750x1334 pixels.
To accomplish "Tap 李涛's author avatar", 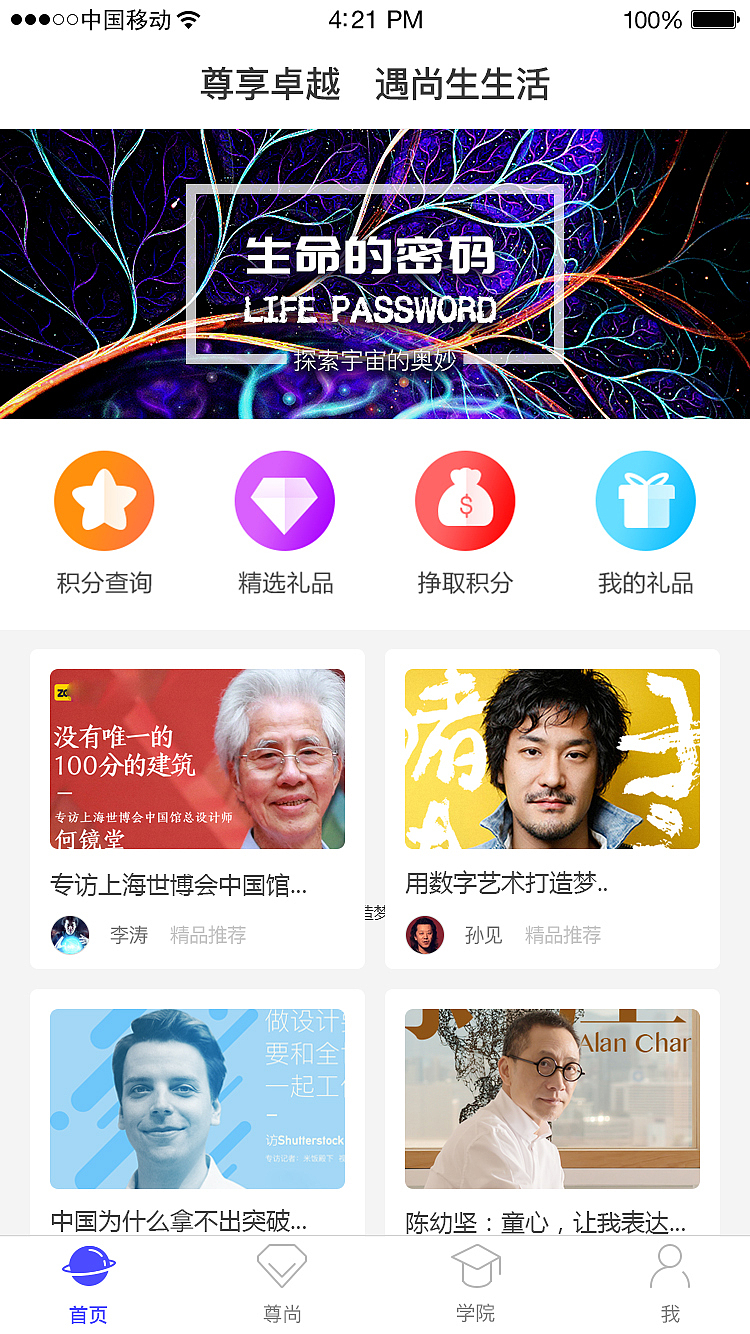I will pos(69,935).
